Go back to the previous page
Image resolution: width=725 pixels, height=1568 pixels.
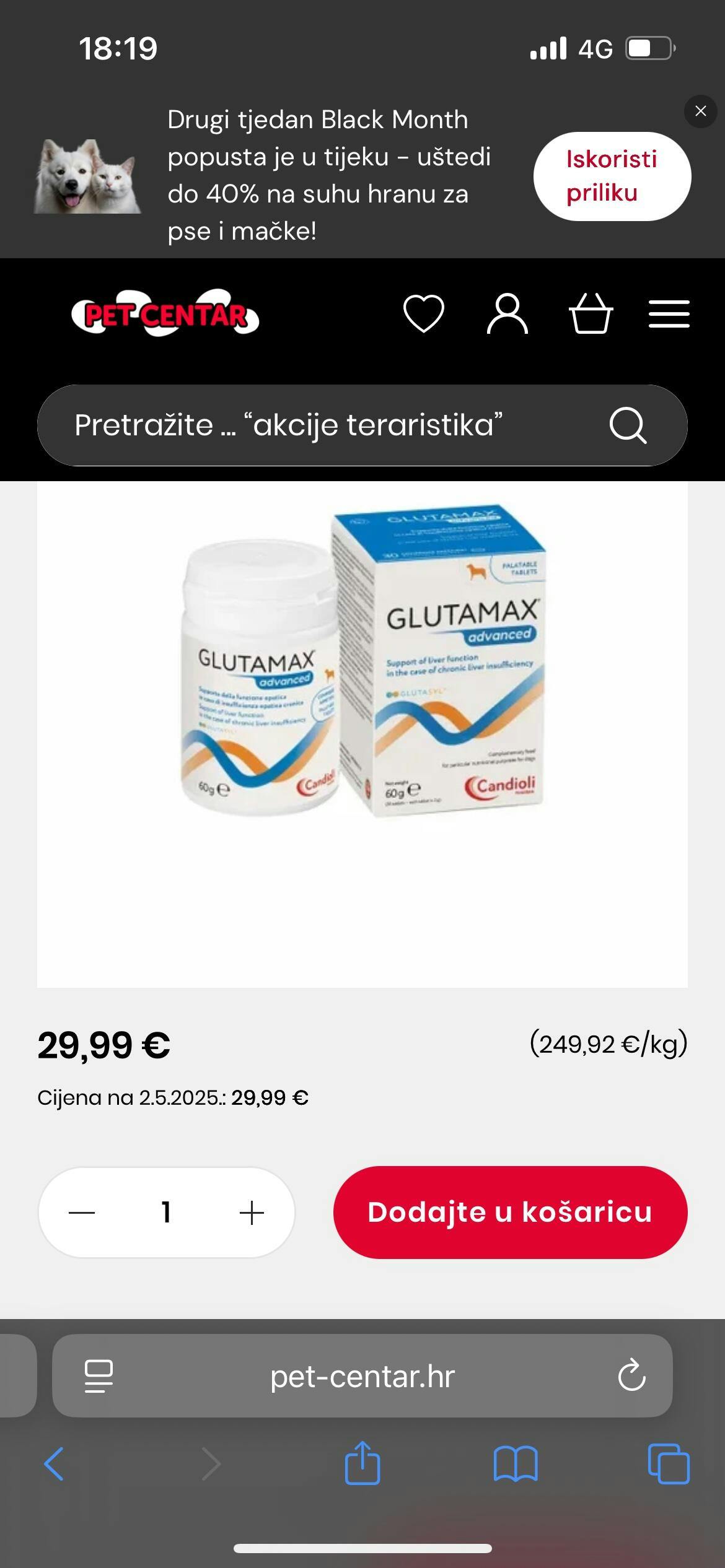tap(55, 1464)
